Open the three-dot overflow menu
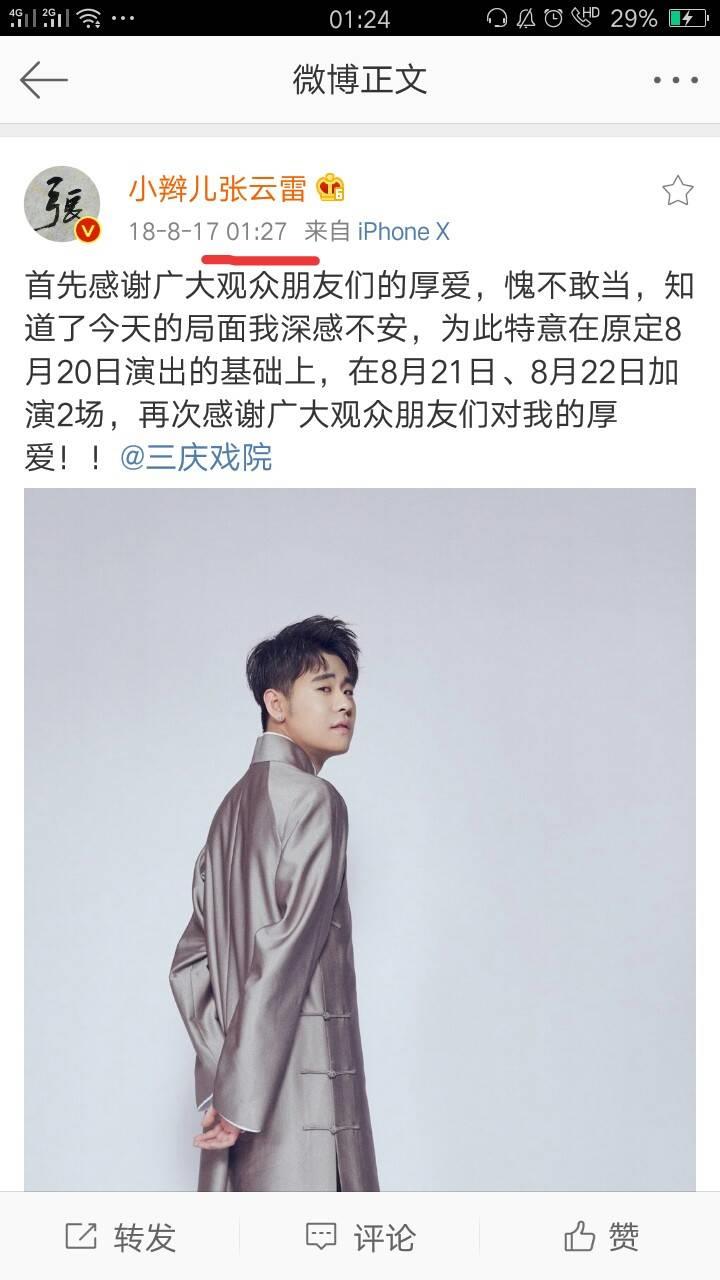Image resolution: width=720 pixels, height=1280 pixels. [x=675, y=80]
